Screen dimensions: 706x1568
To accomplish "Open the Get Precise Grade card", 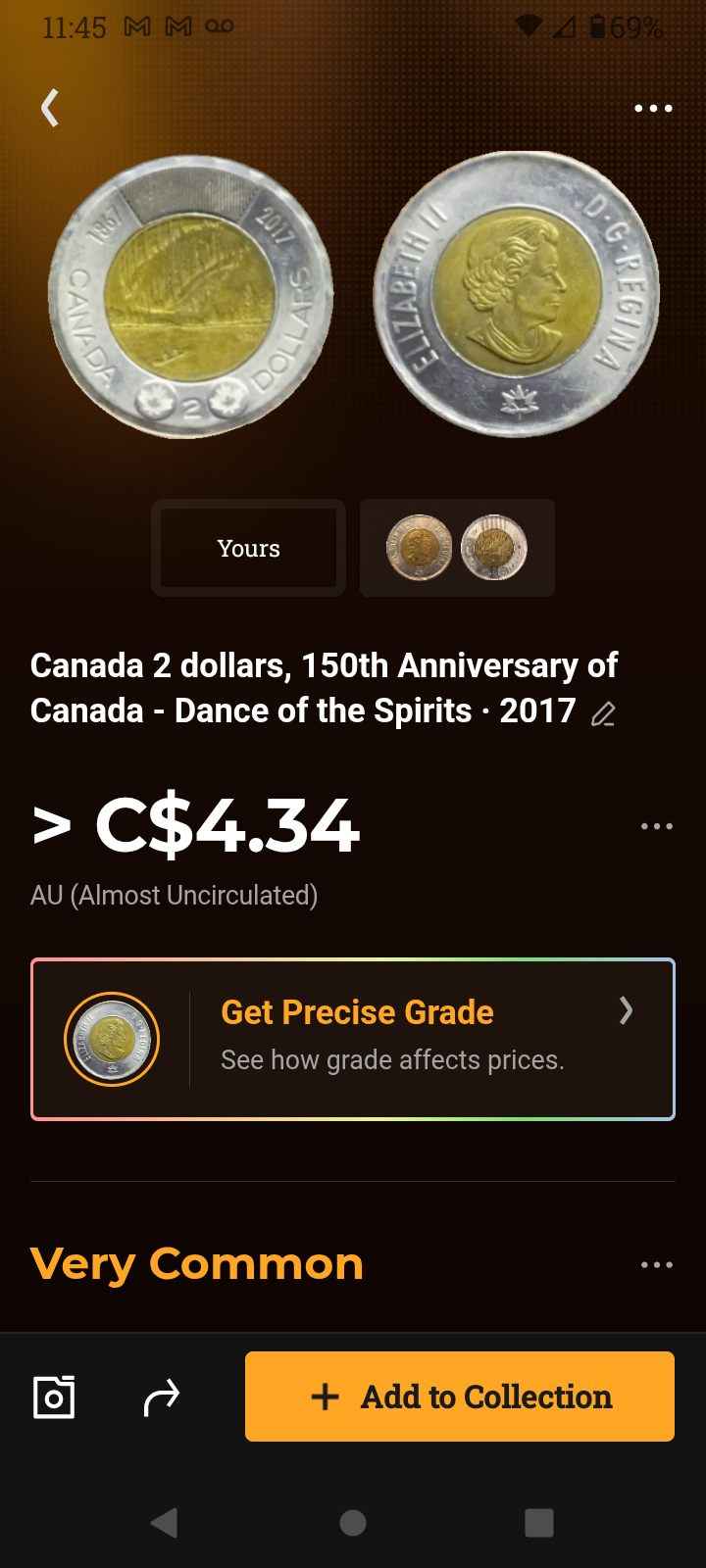I will [353, 1039].
